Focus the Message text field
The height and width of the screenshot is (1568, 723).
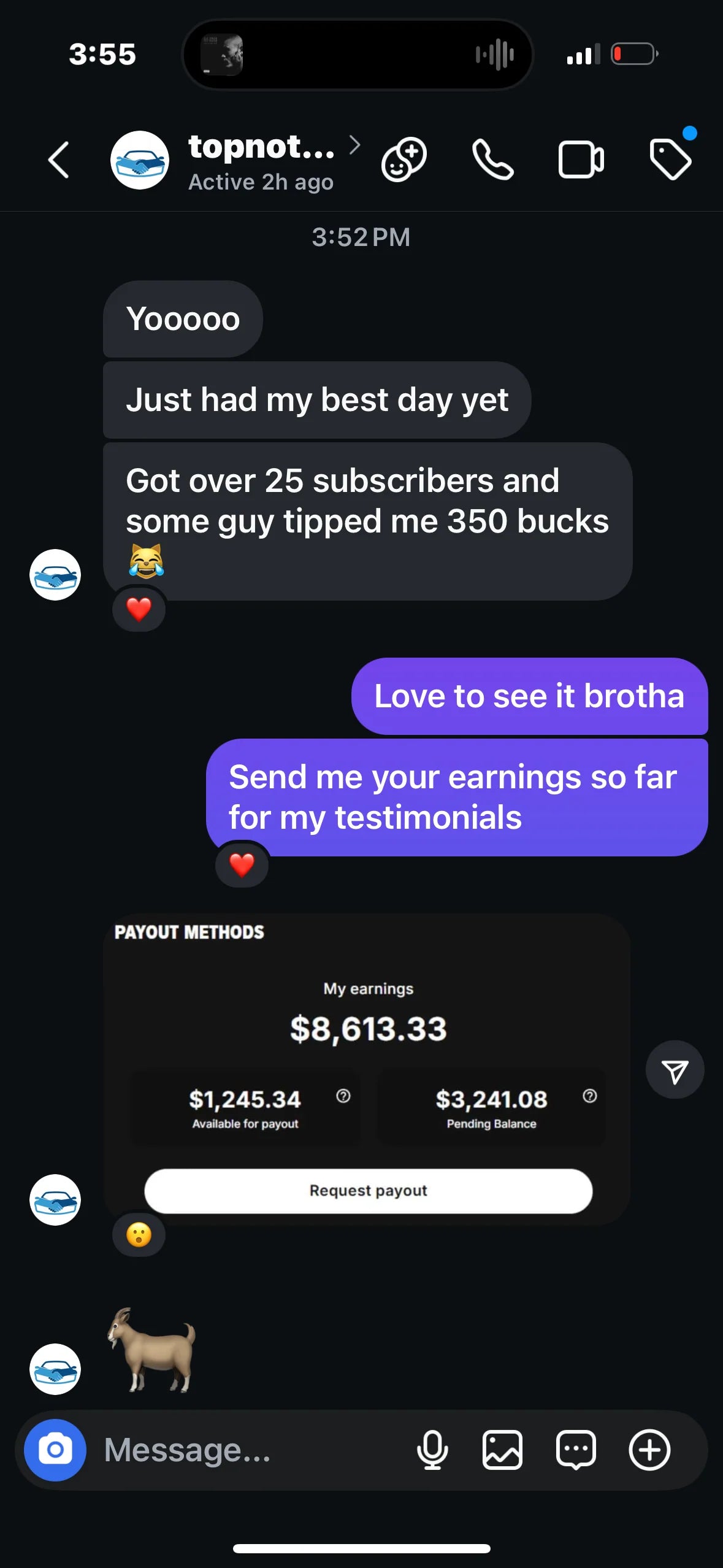245,1450
